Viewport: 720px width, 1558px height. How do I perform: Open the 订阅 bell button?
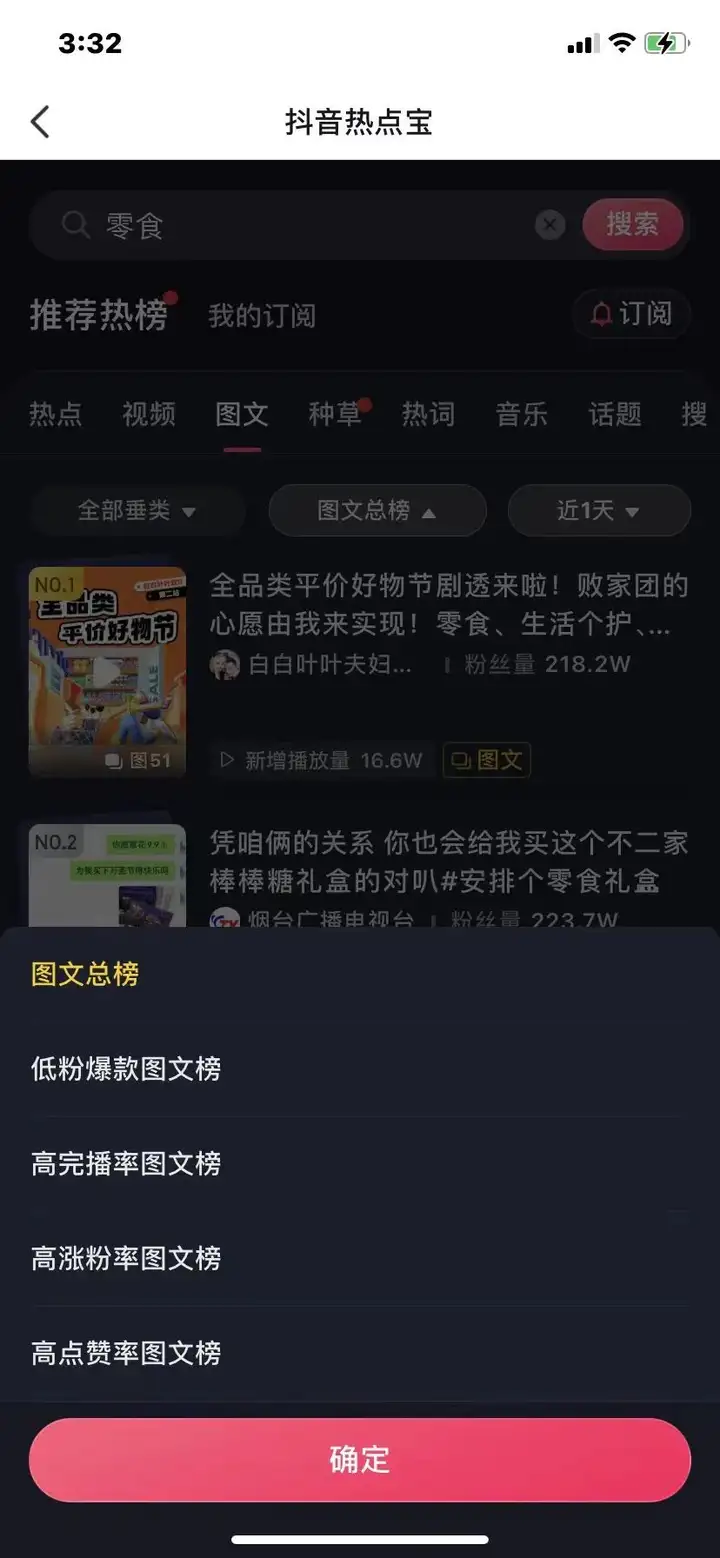632,314
